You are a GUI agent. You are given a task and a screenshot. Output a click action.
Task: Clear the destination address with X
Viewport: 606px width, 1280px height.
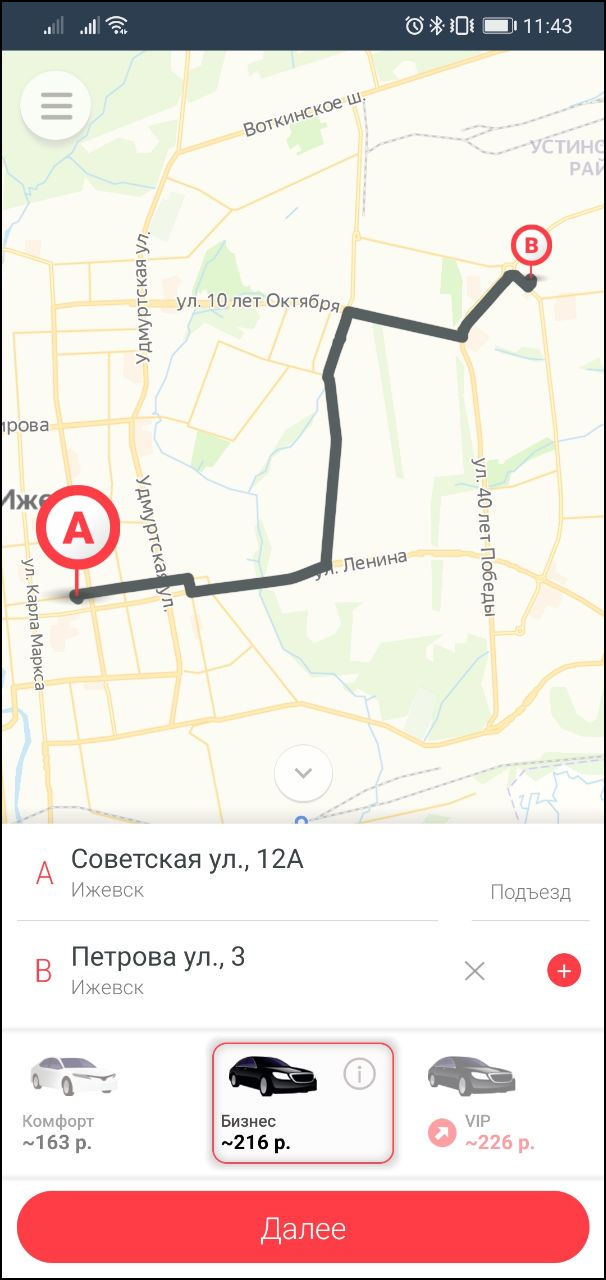pos(475,970)
